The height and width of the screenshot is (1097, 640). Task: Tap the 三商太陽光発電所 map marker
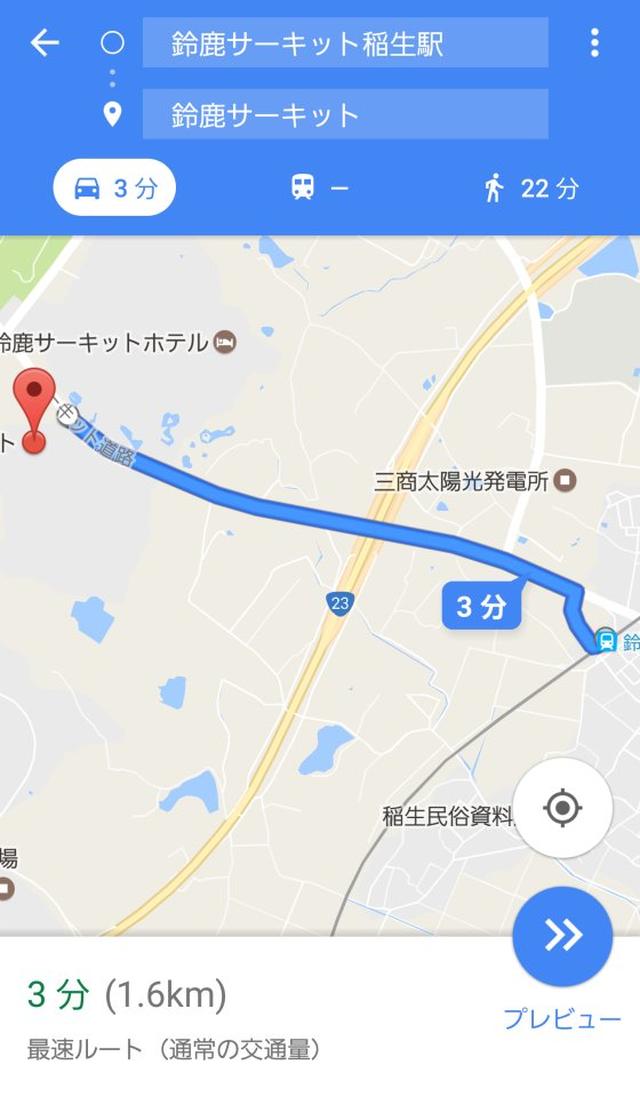(564, 481)
